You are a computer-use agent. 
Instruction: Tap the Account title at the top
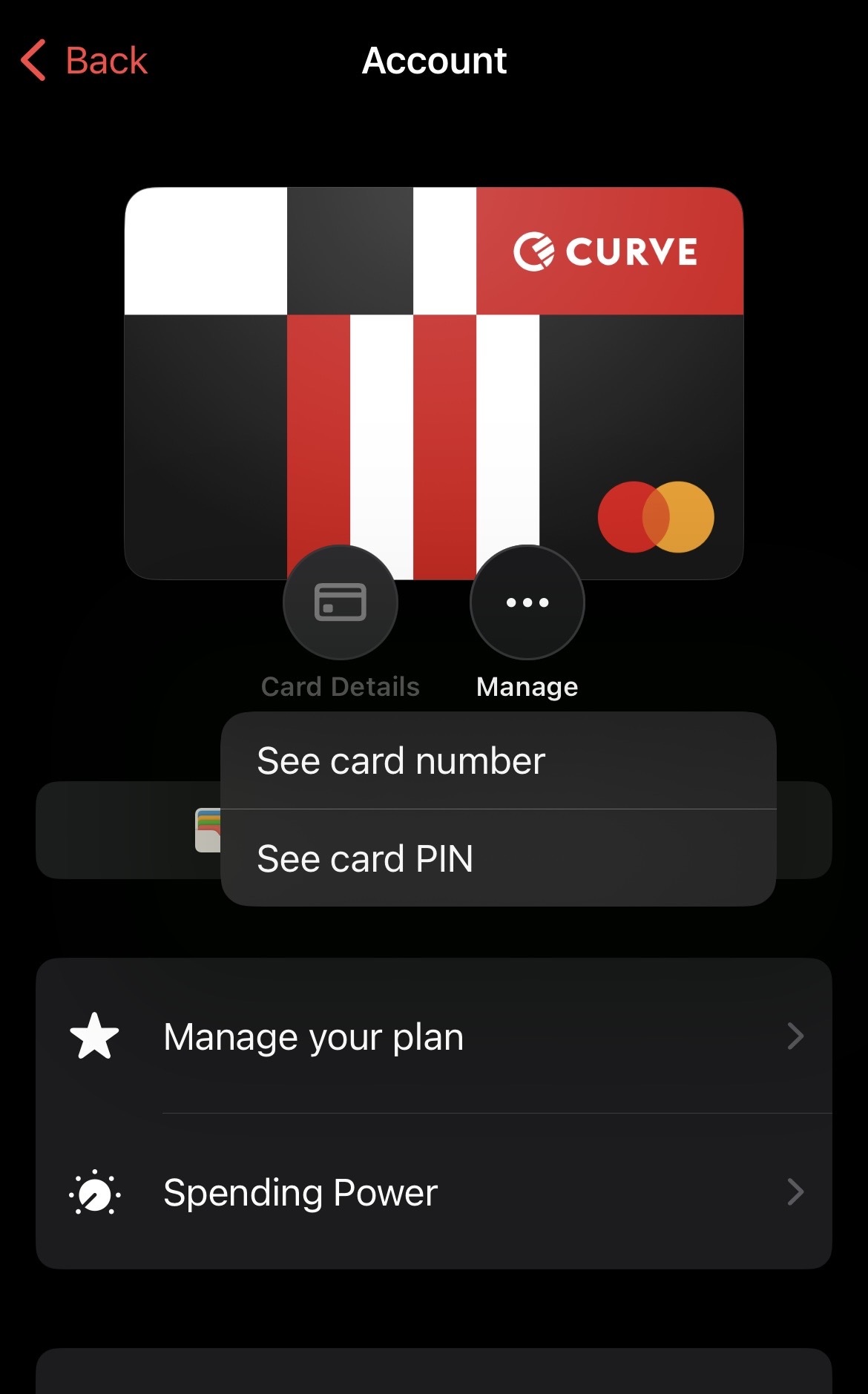tap(434, 61)
